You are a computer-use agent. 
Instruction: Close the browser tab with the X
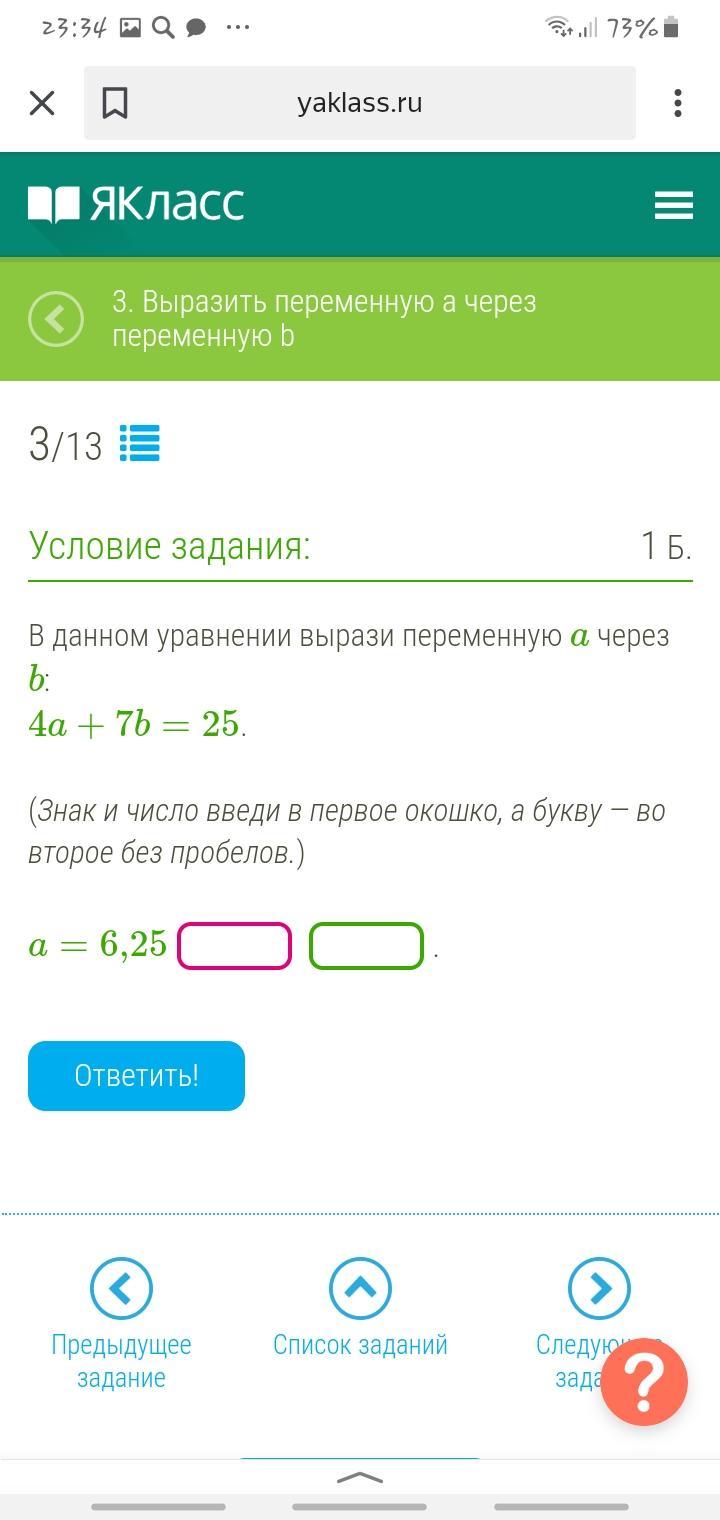click(42, 103)
